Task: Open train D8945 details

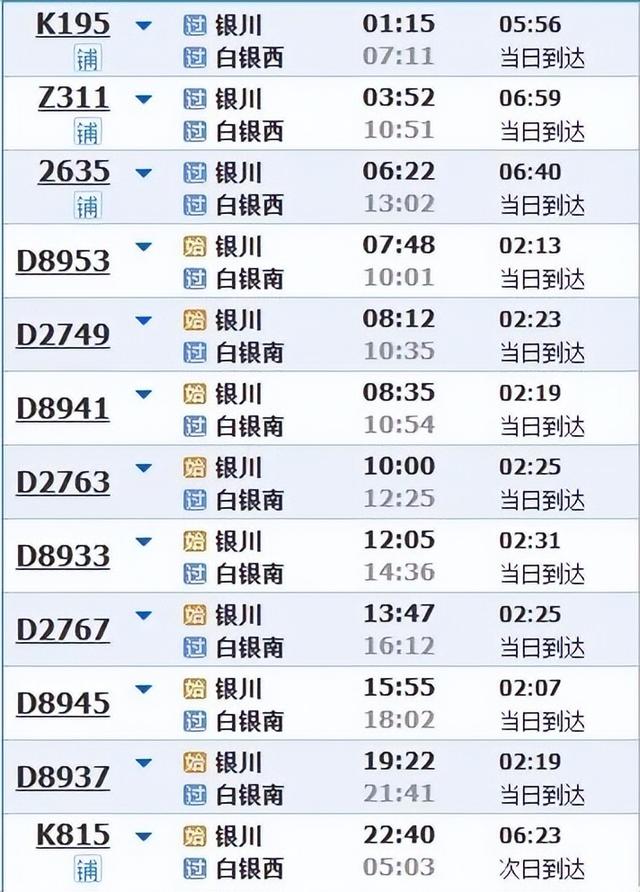Action: click(x=63, y=704)
